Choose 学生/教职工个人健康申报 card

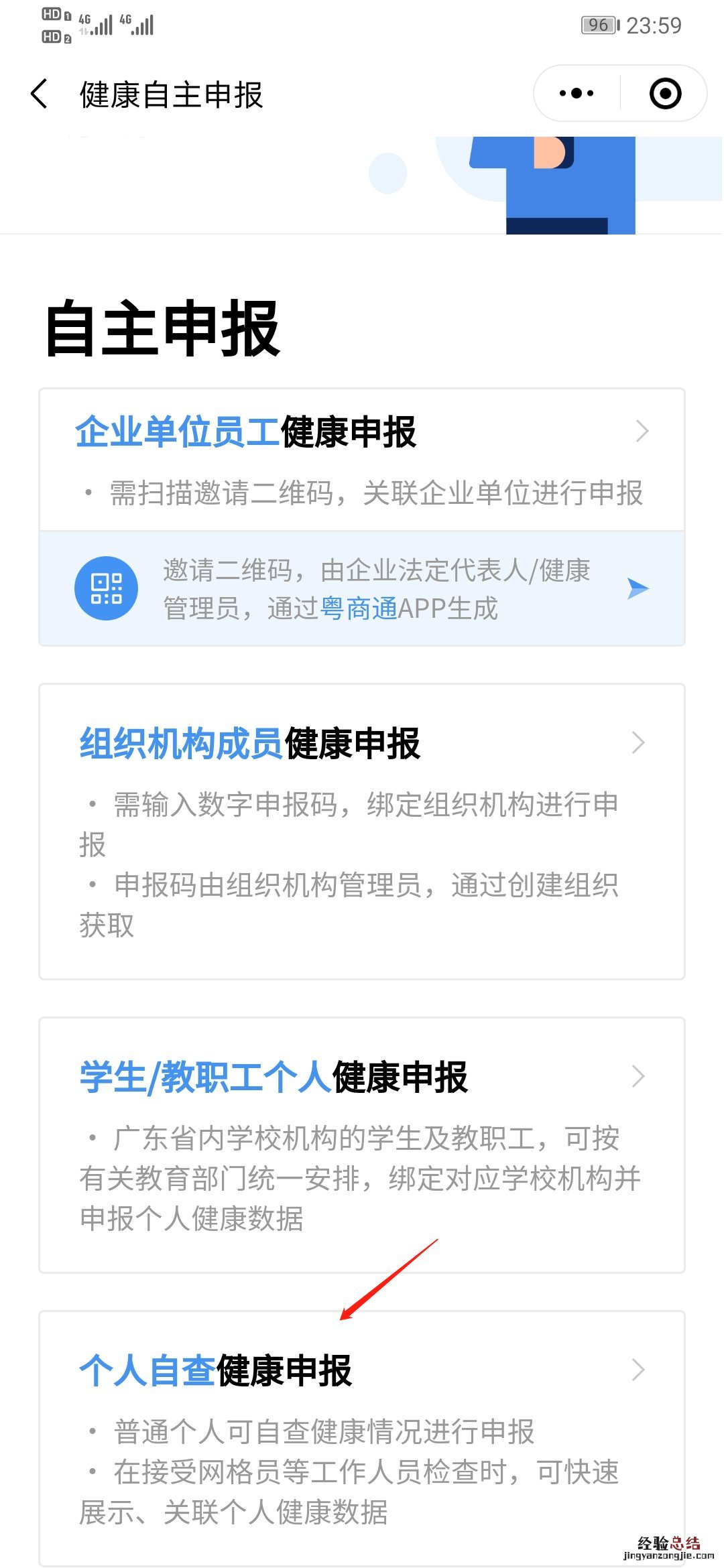(x=362, y=1145)
